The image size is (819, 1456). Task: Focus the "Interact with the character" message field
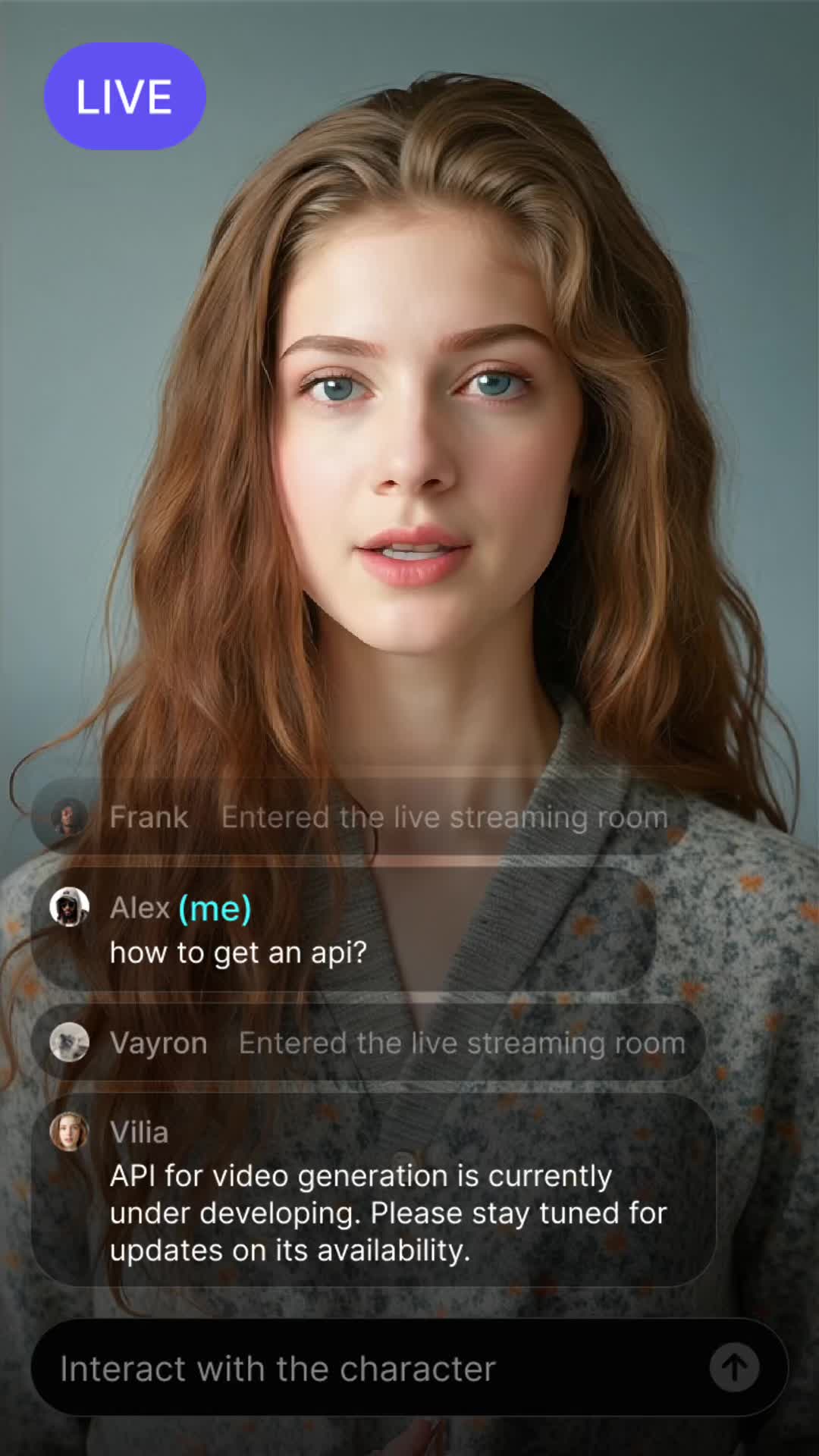pos(364,1369)
